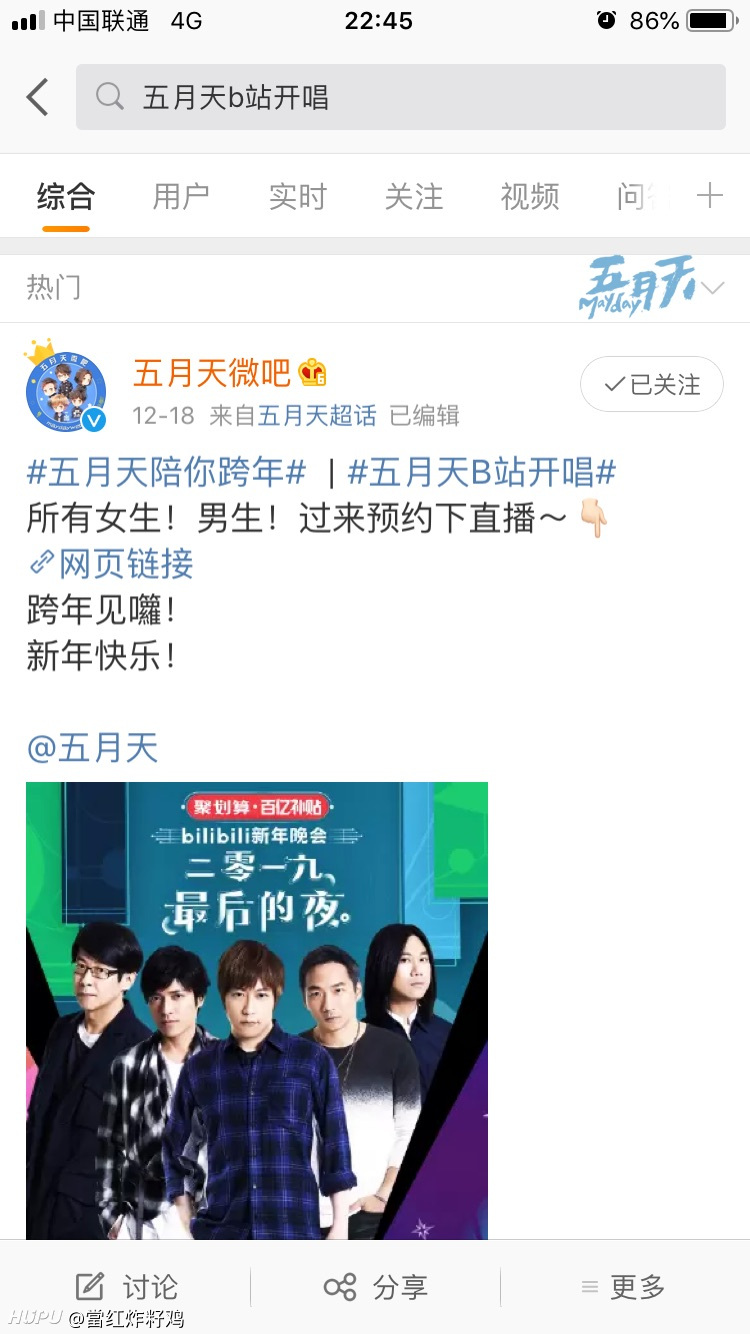The width and height of the screenshot is (750, 1334).
Task: Open hashtag #五月天陪你跨年#
Action: (166, 472)
